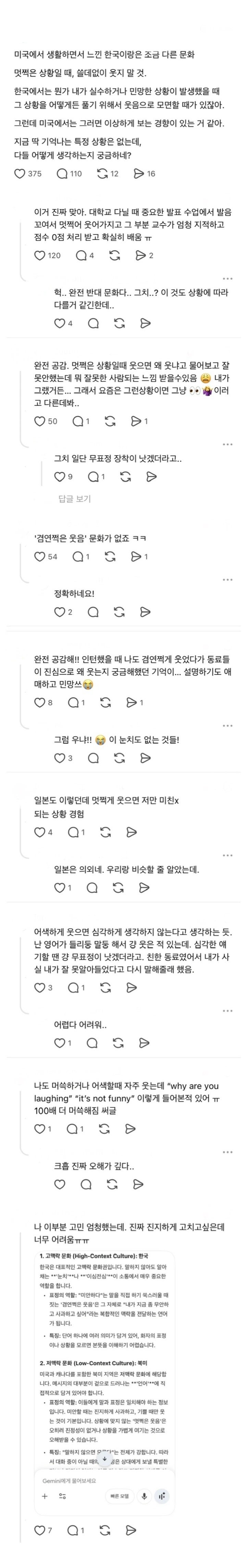Repost the "'겸연쩍은 웃음' 문화가 없죠" reply
The width and height of the screenshot is (247, 1568).
pyautogui.click(x=110, y=556)
